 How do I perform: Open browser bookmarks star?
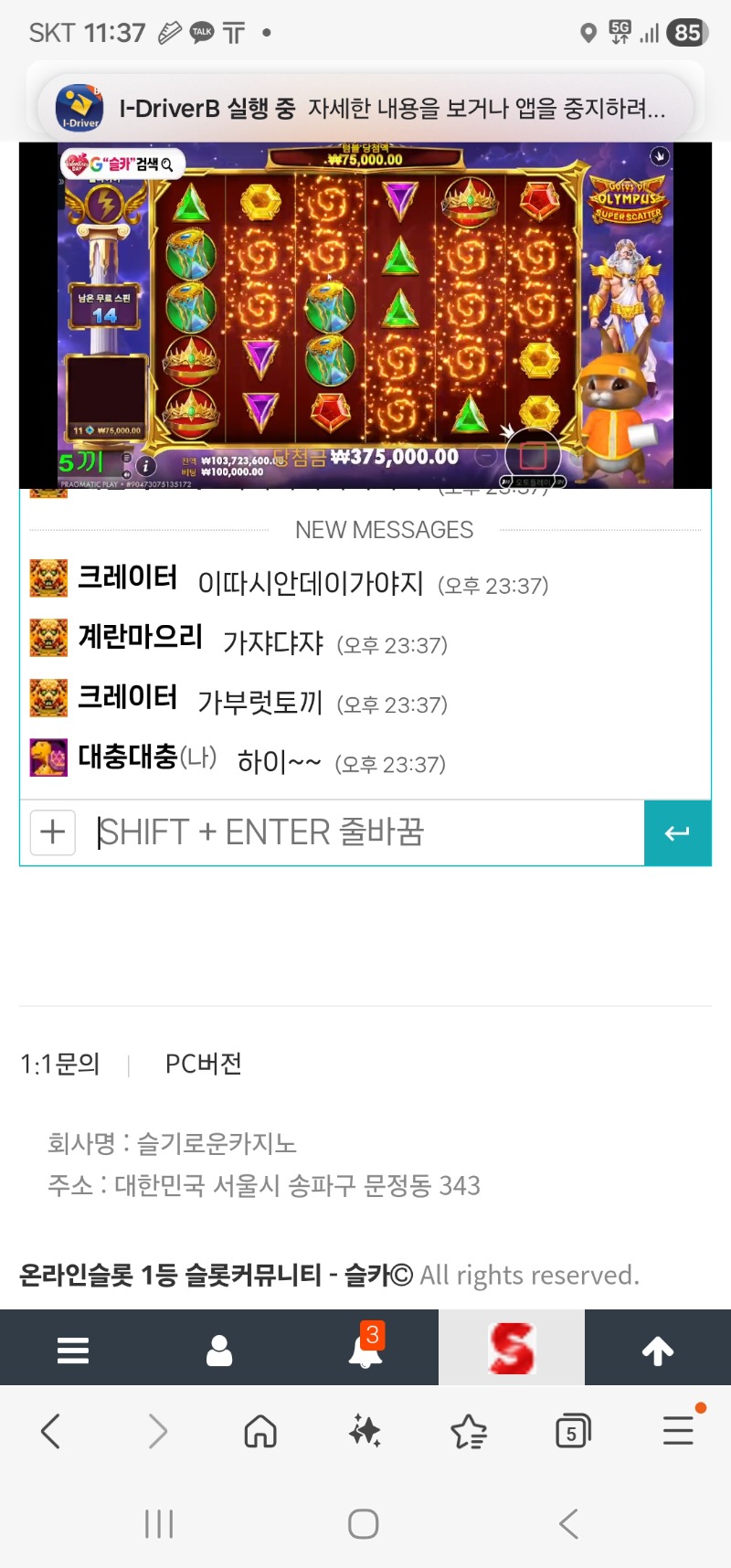469,1431
